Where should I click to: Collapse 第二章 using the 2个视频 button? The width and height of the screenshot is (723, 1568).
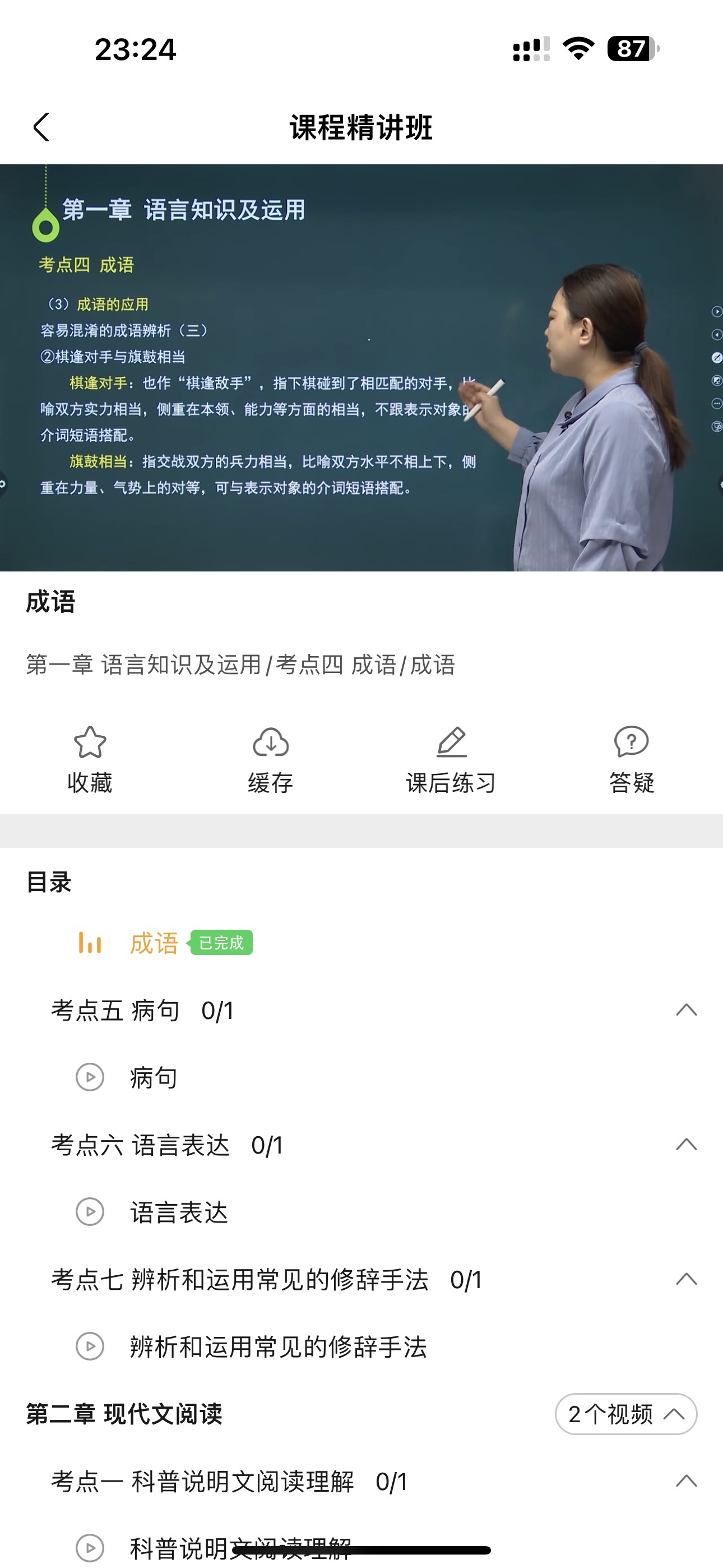(625, 1414)
